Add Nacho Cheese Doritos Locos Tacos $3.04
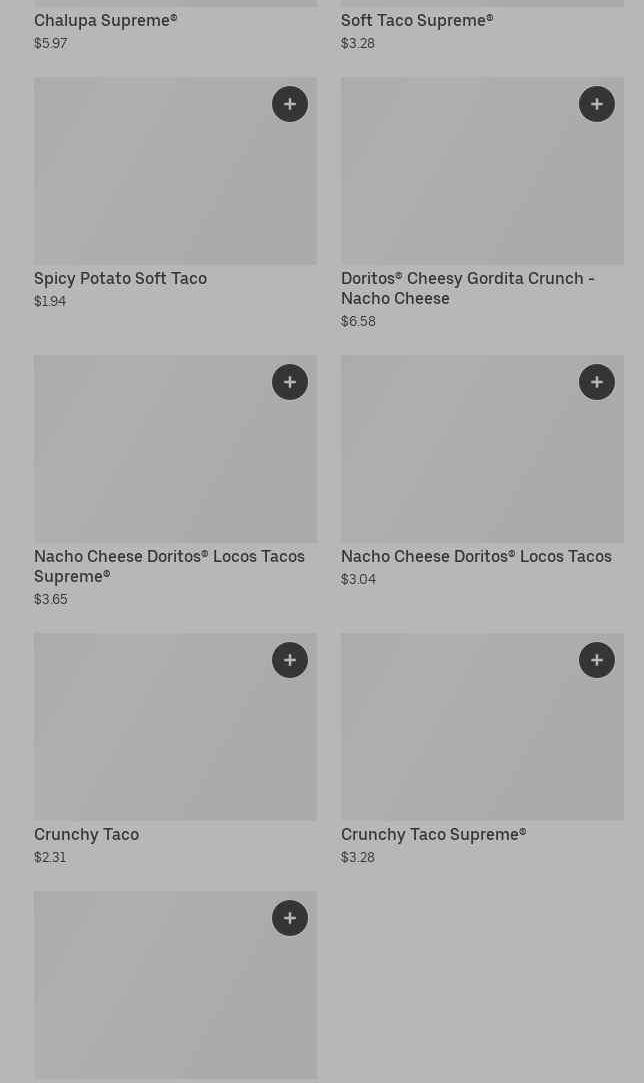The width and height of the screenshot is (644, 1083). tap(597, 382)
